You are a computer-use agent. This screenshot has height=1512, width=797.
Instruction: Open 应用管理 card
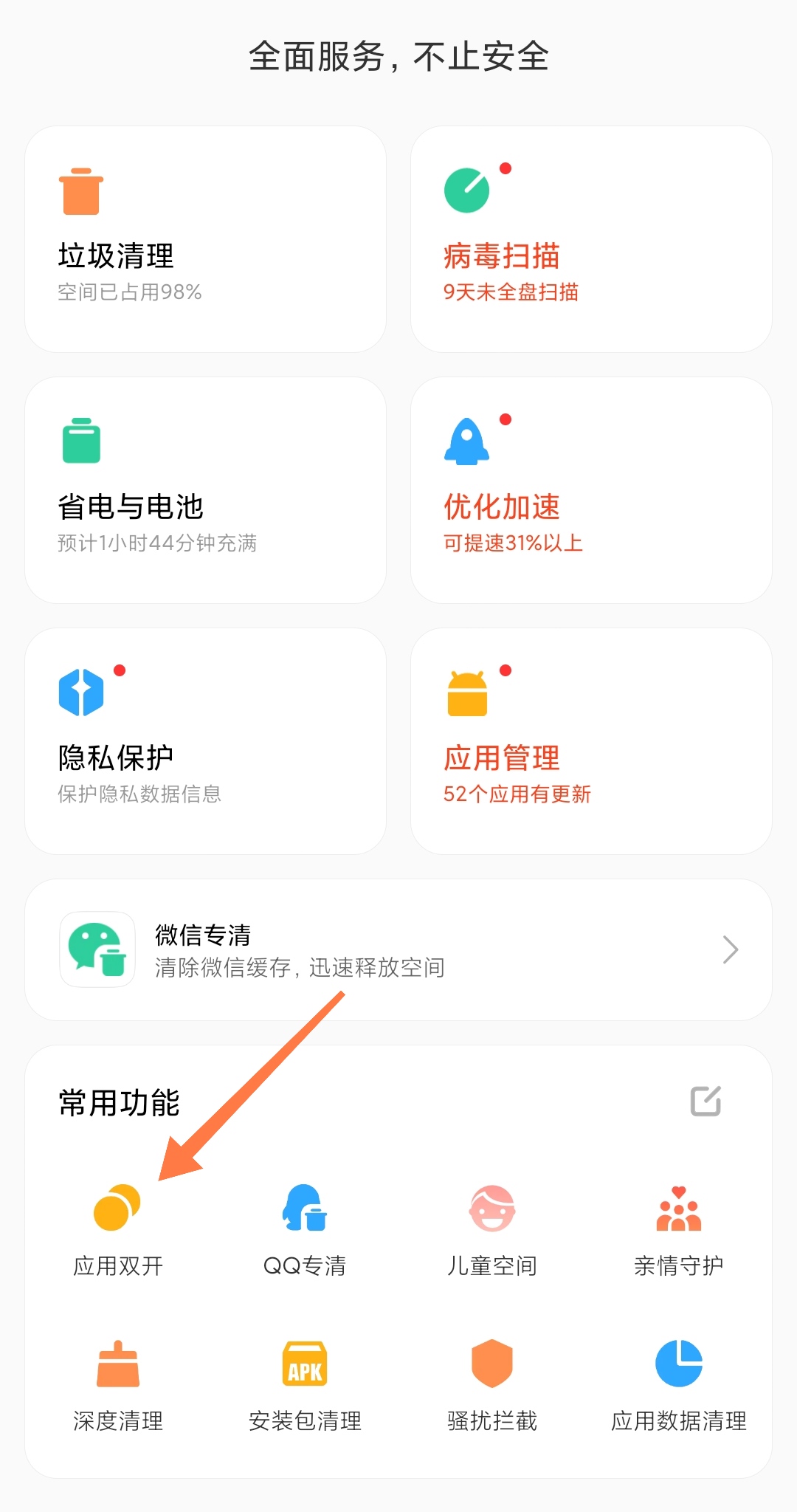pyautogui.click(x=591, y=741)
